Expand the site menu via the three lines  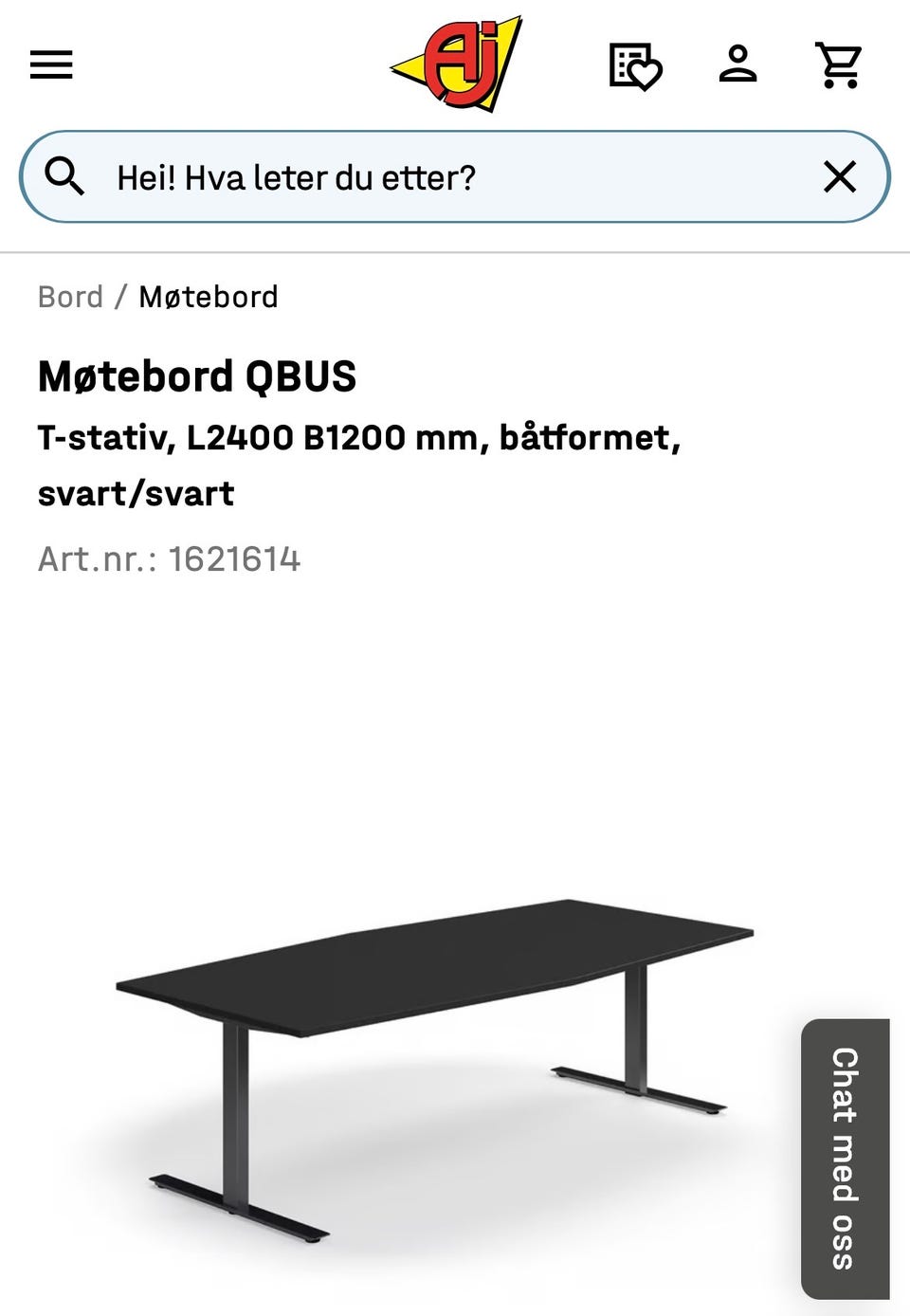pos(49,64)
